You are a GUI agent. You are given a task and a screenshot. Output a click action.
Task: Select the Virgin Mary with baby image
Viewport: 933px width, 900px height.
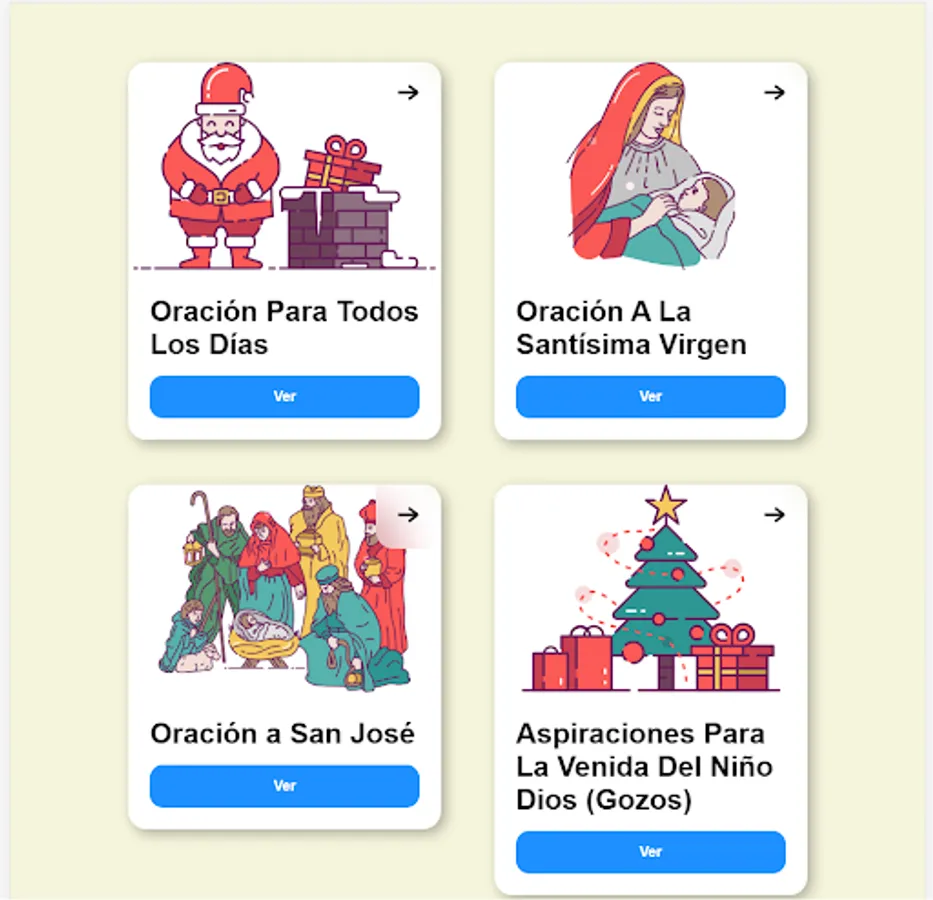650,168
